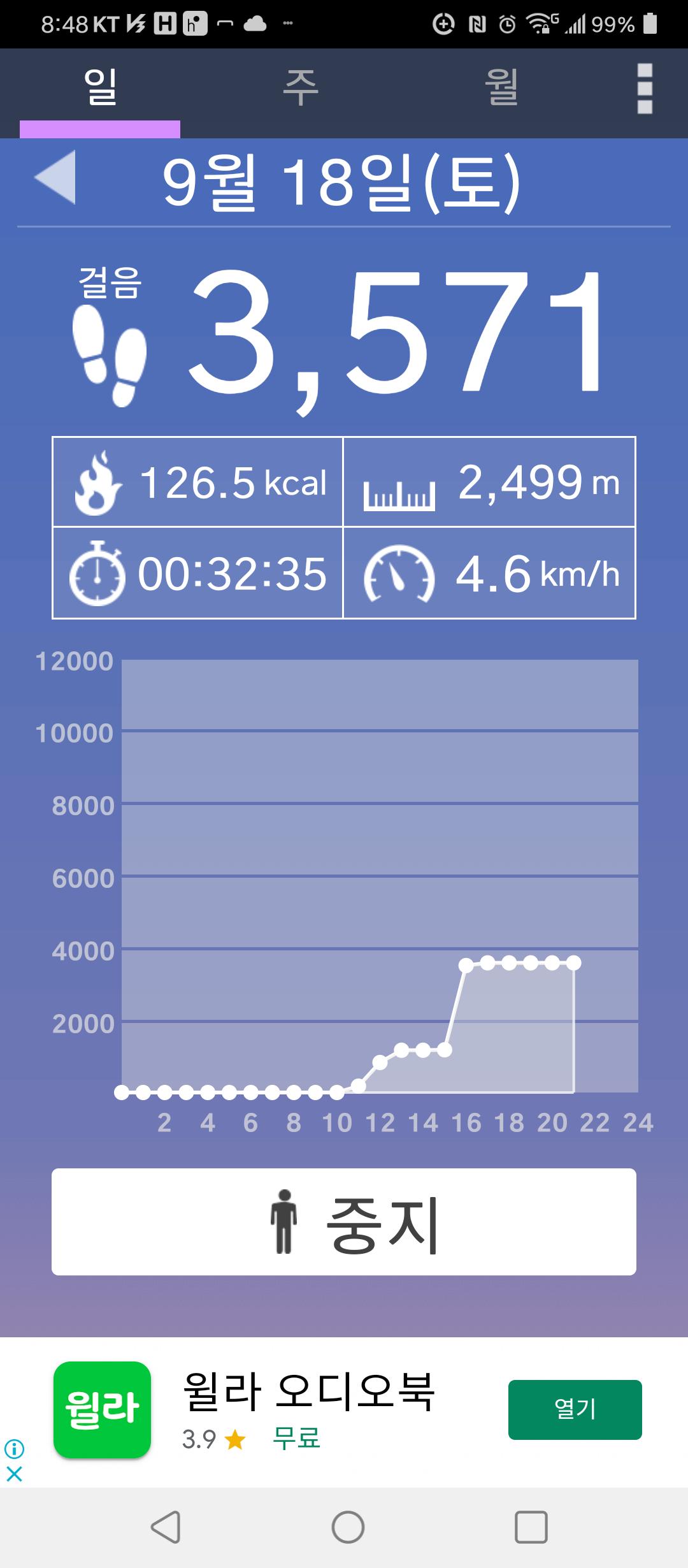Select the 일 (day) tab

coord(100,88)
